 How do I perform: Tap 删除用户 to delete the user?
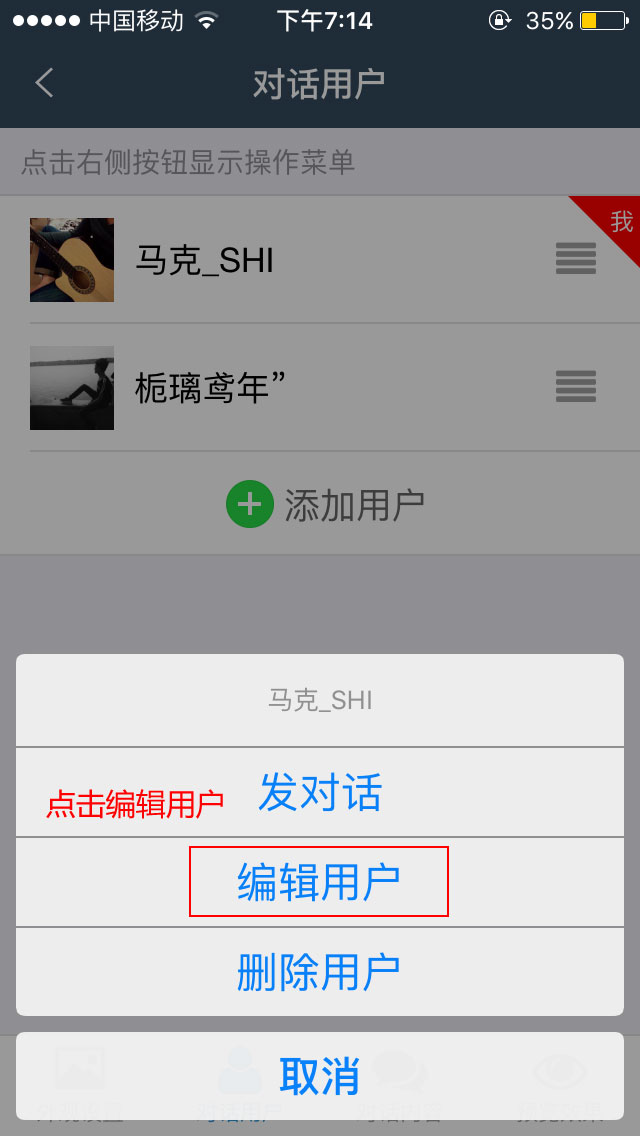click(x=319, y=972)
